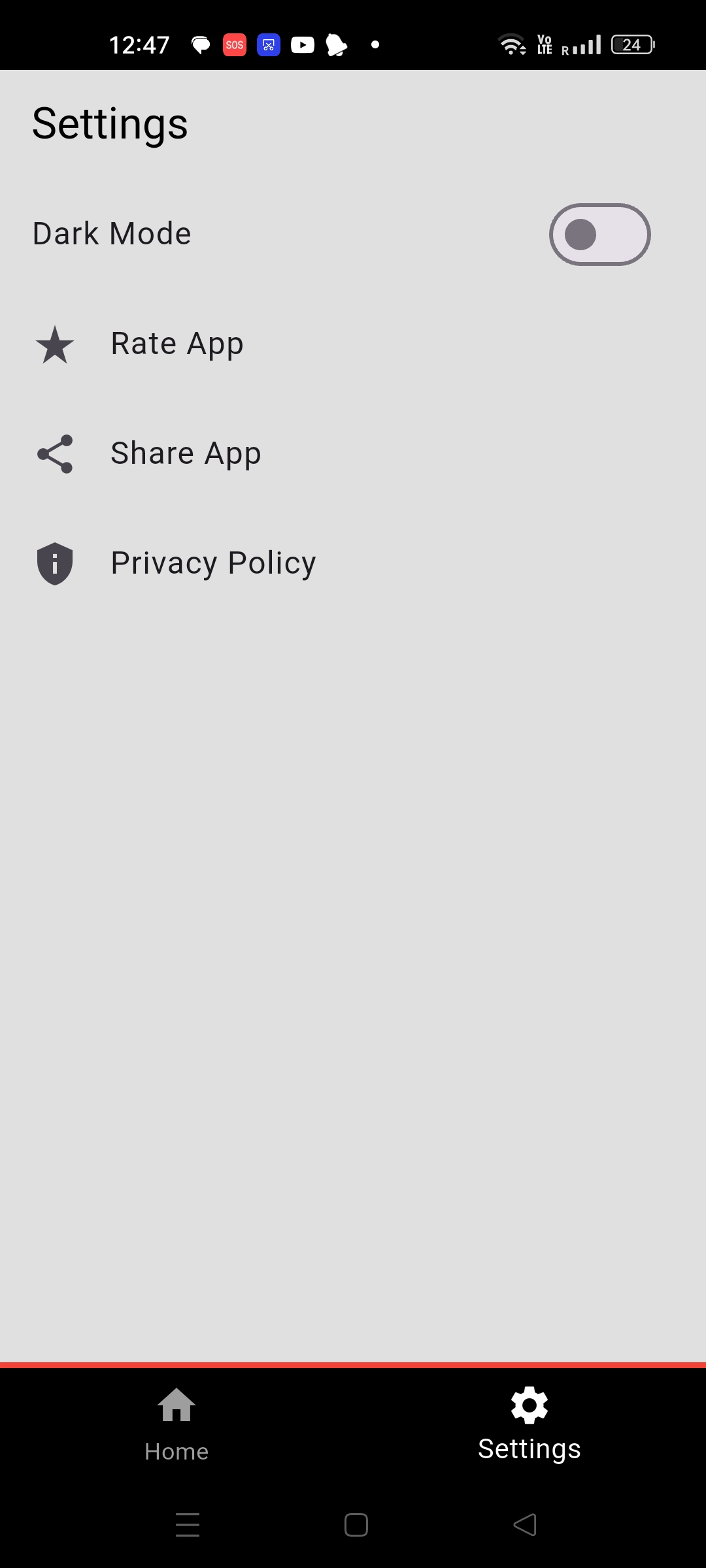
Task: View the Privacy Policy
Action: tap(213, 563)
